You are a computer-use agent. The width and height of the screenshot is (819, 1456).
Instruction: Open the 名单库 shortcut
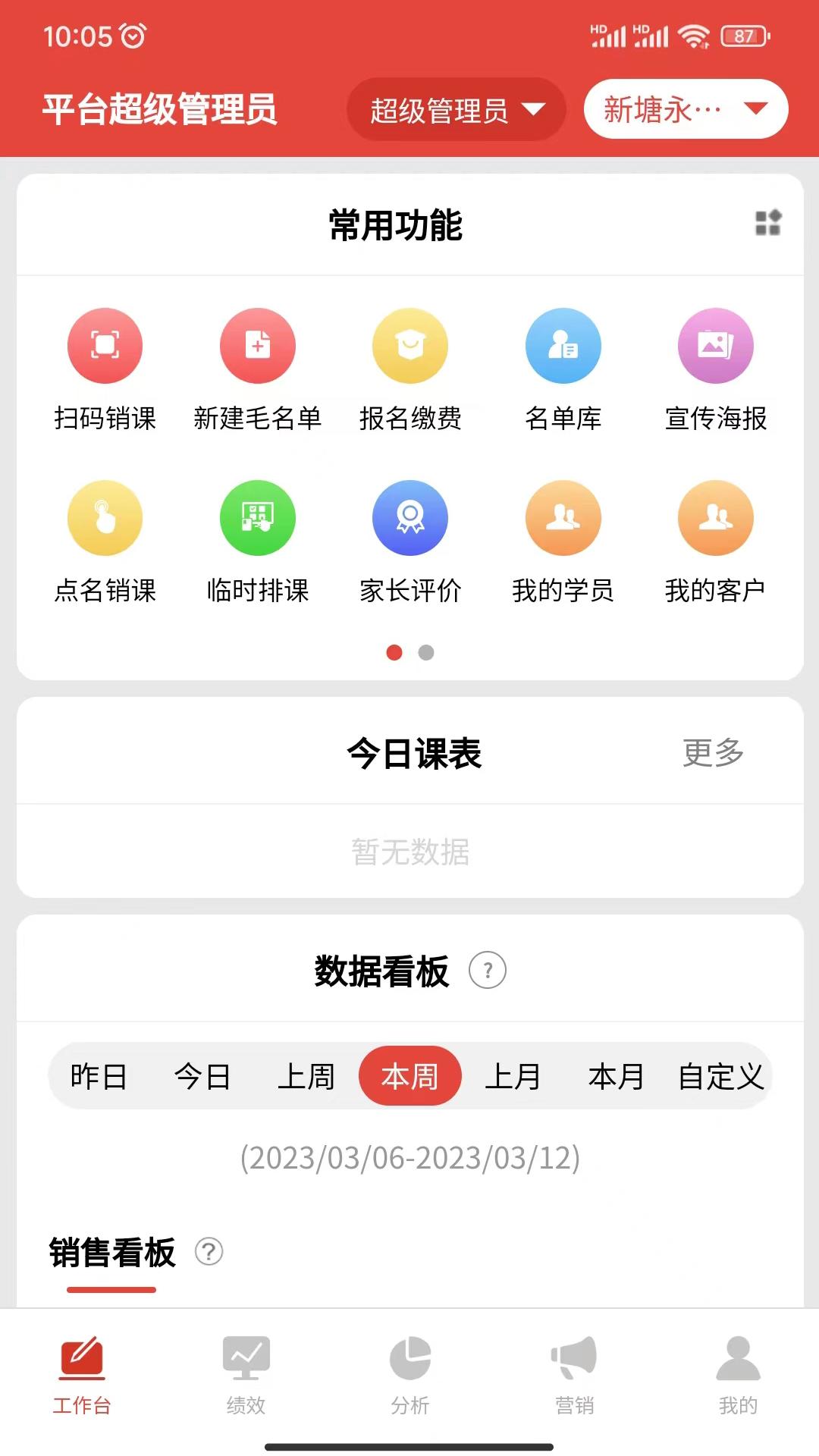coord(563,347)
